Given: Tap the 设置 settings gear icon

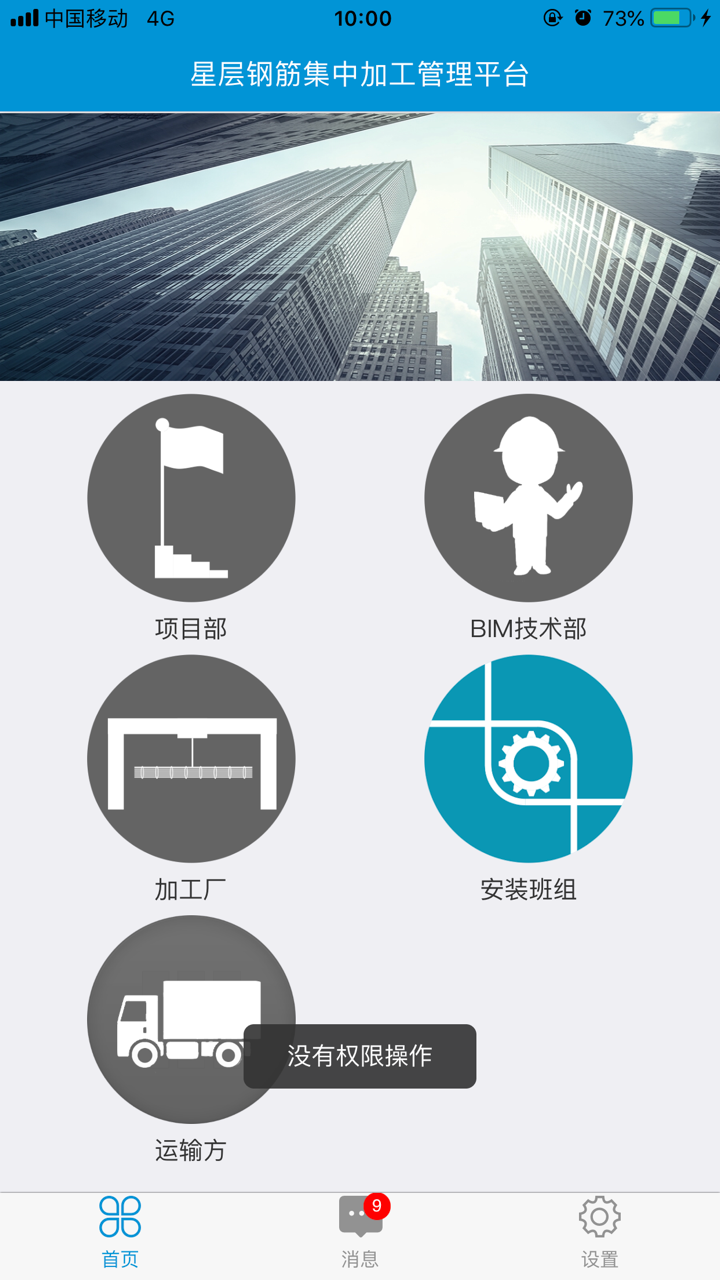Looking at the screenshot, I should (x=598, y=1216).
